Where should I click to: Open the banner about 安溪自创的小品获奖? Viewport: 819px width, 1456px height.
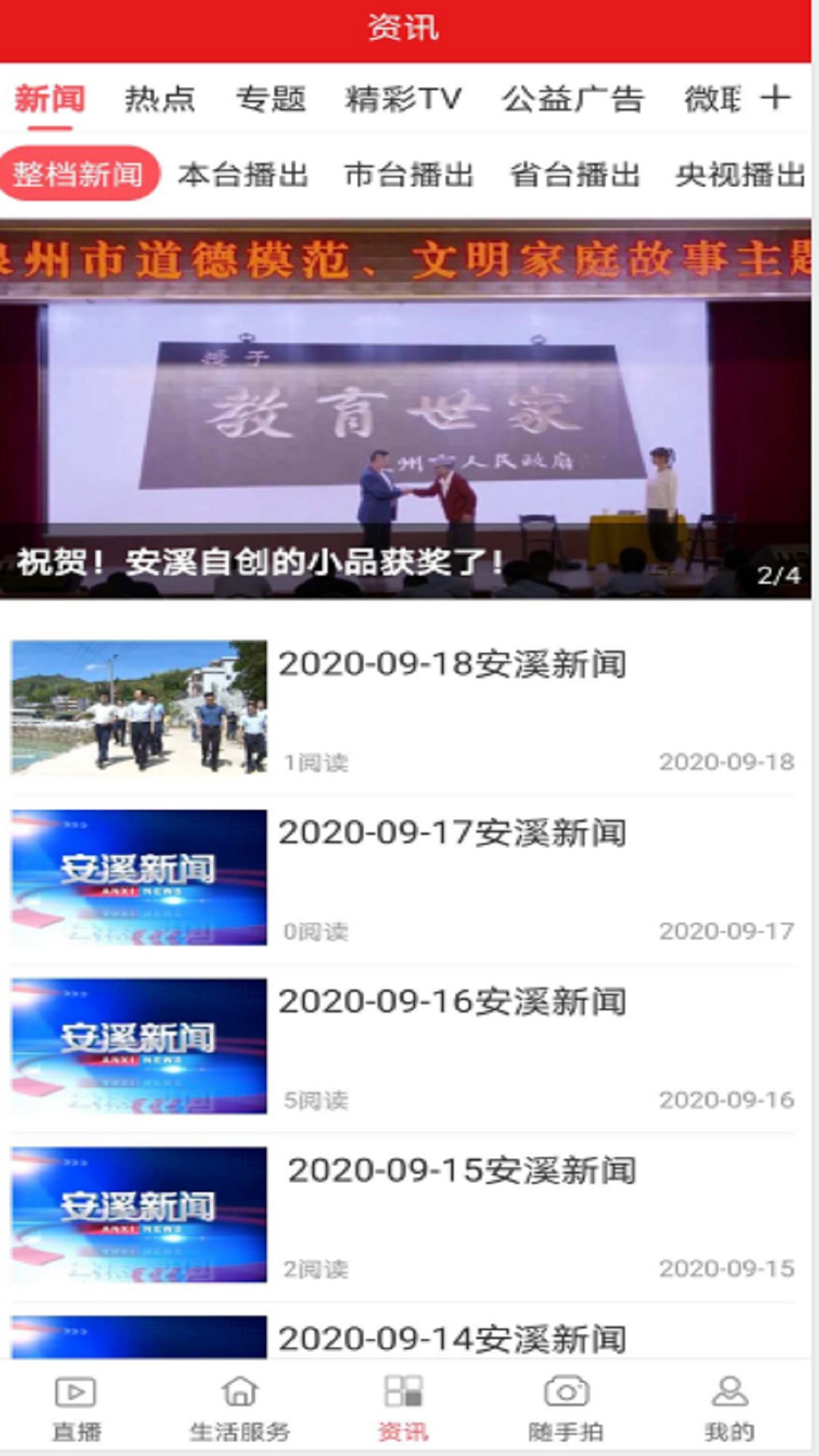click(406, 409)
